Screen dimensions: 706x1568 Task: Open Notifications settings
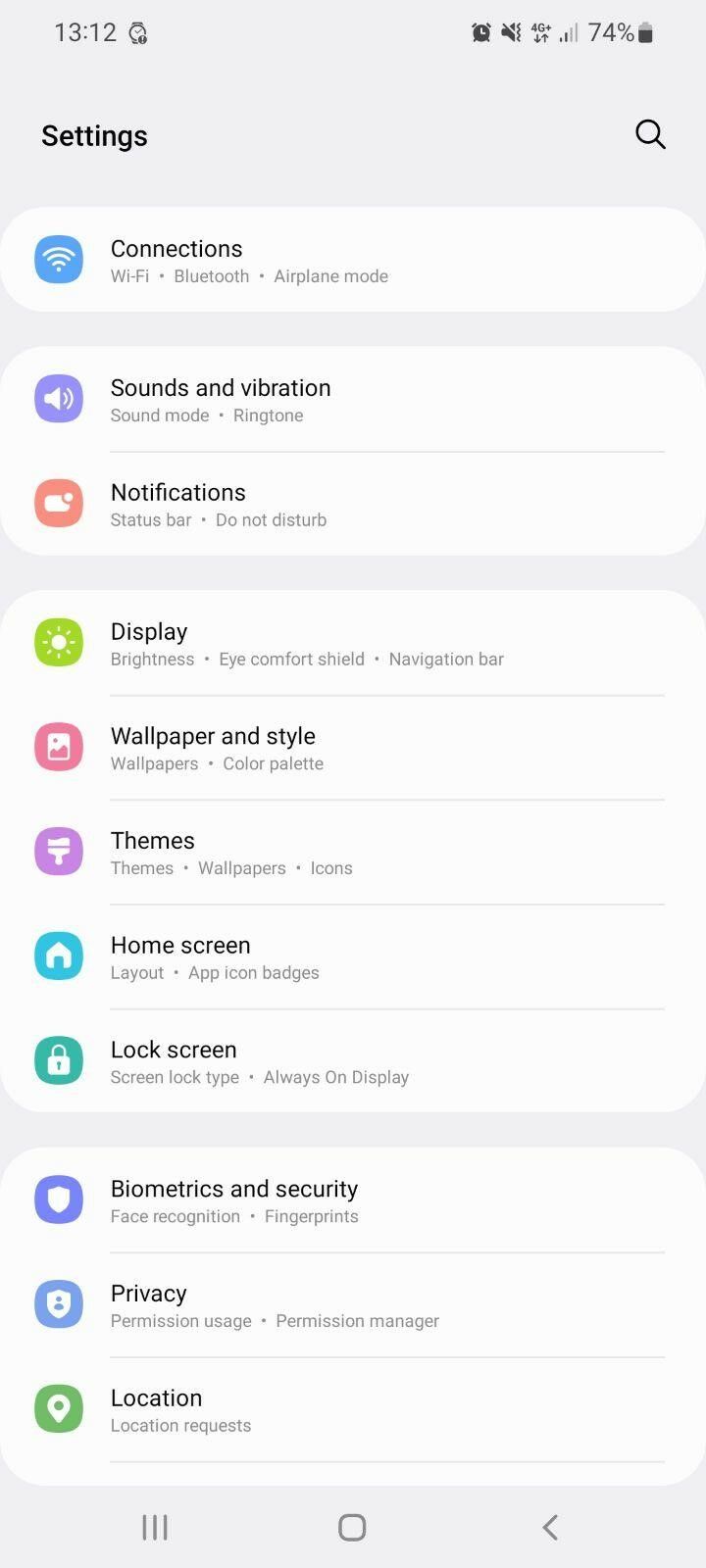coord(353,504)
